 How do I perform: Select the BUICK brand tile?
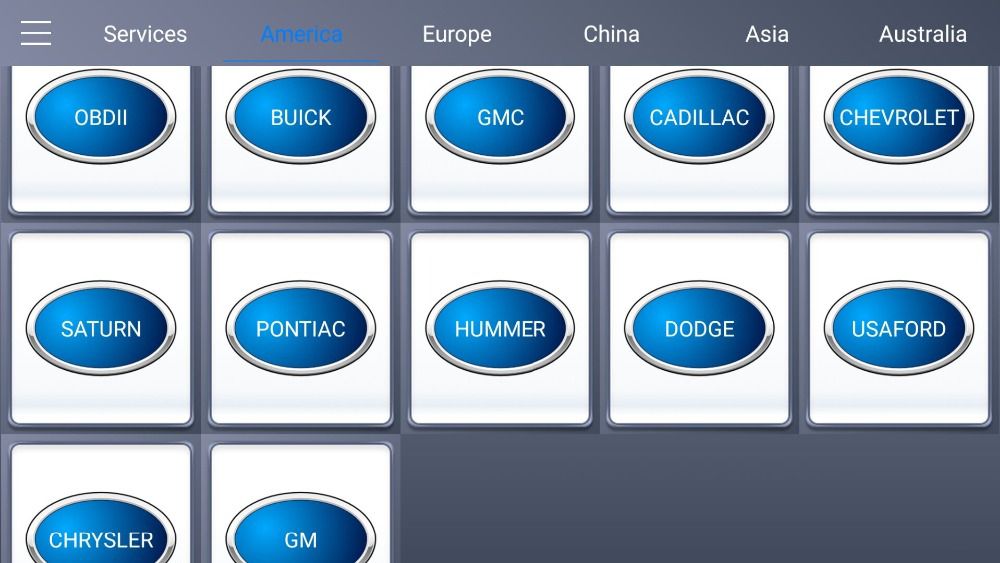[301, 118]
